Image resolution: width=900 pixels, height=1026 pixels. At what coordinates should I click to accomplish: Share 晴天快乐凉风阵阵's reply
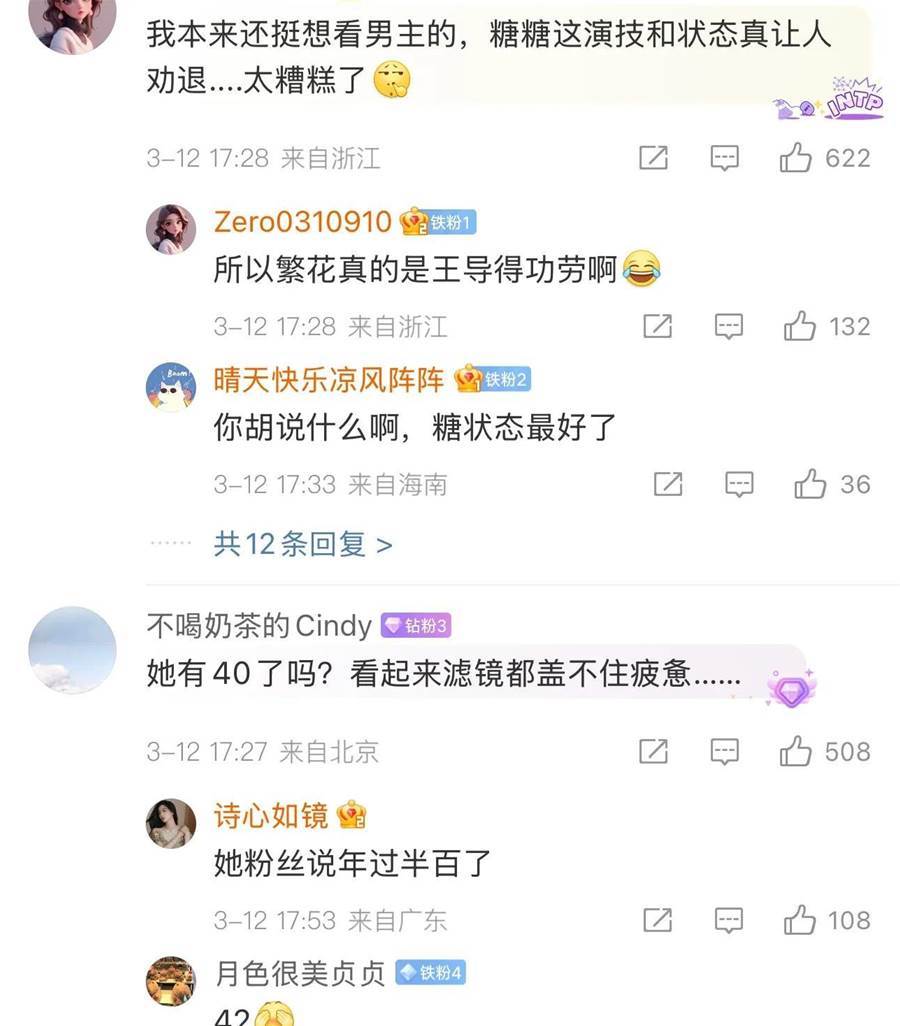668,485
